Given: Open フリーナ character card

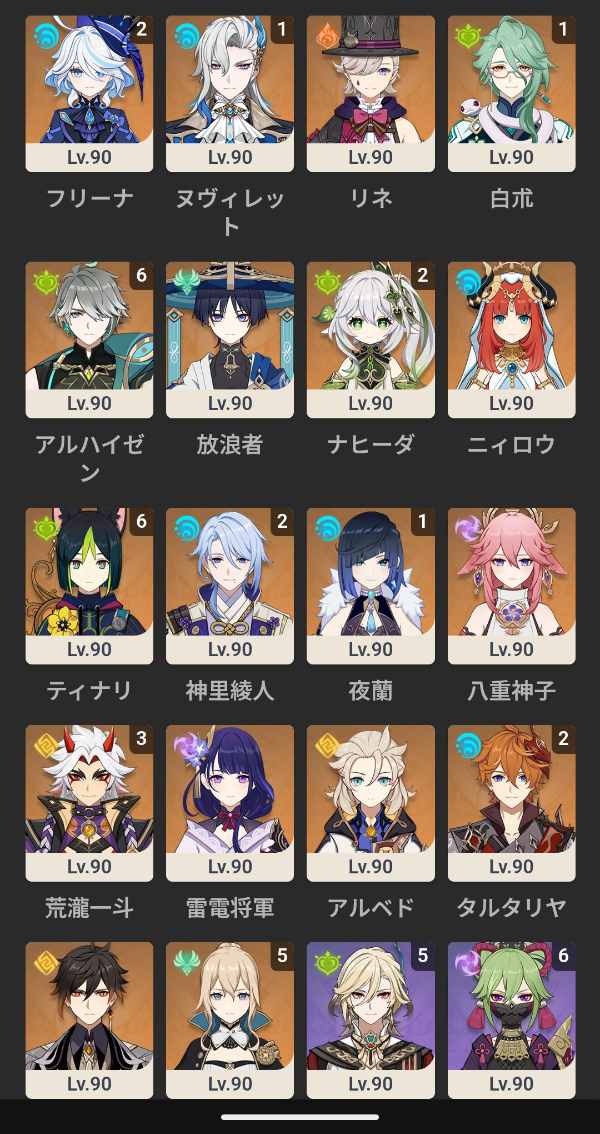Looking at the screenshot, I should click(x=89, y=92).
